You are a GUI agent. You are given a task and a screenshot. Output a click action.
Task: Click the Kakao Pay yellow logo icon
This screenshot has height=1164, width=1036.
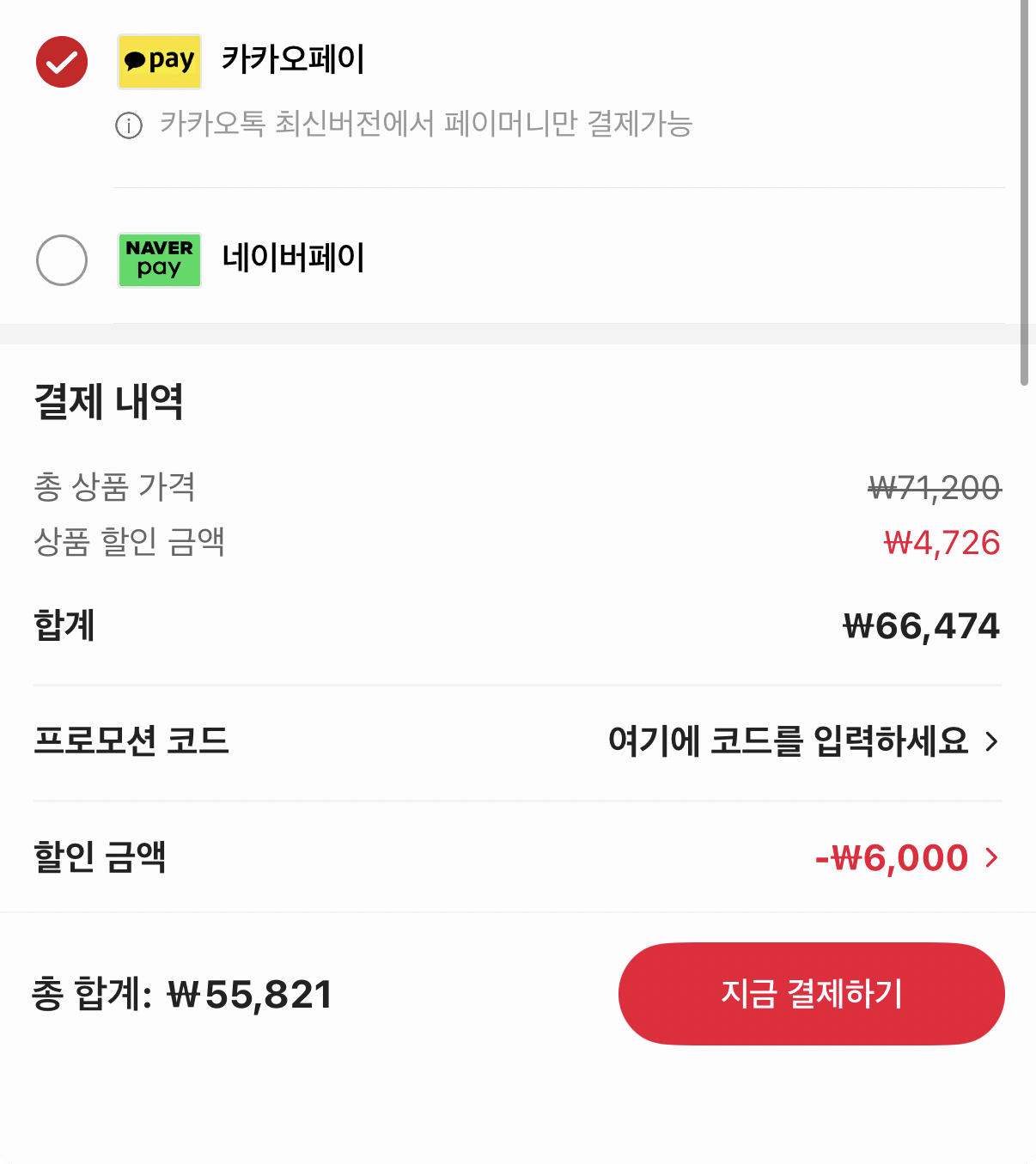(x=159, y=61)
